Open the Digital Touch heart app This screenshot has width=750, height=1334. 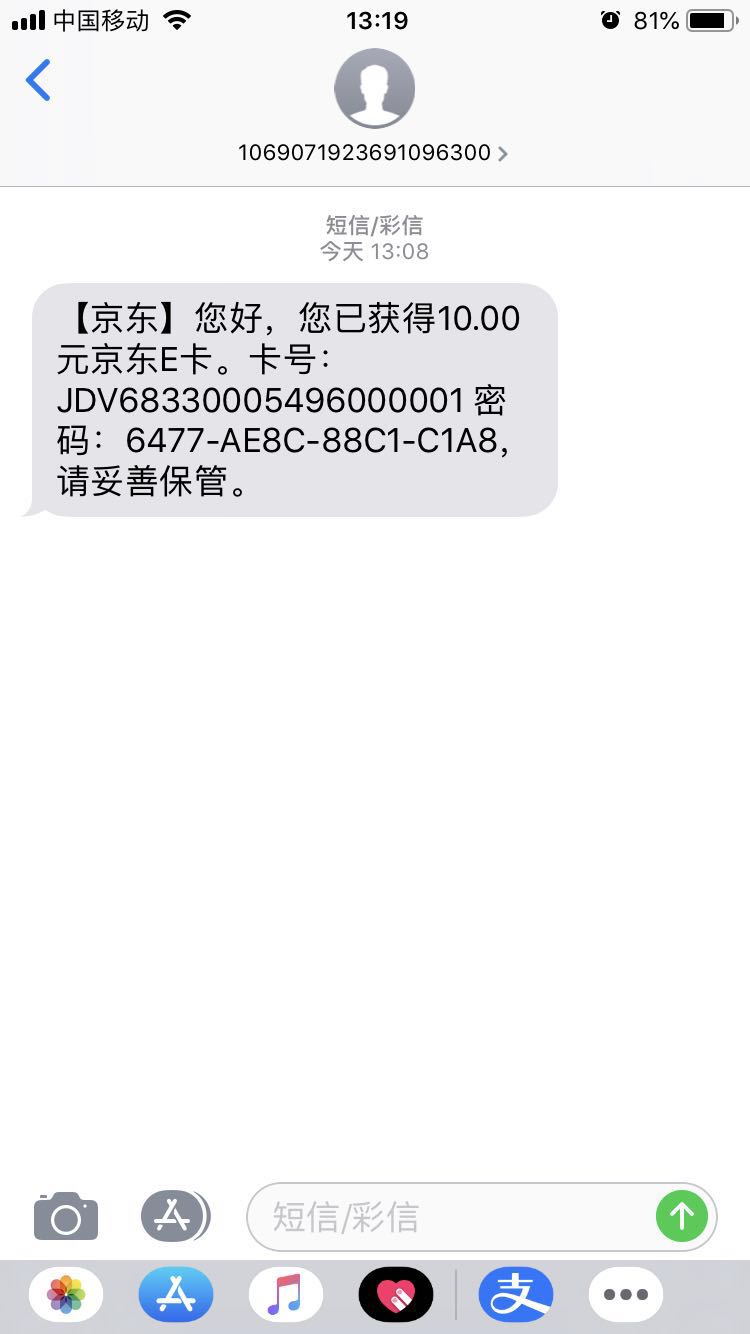click(396, 1295)
